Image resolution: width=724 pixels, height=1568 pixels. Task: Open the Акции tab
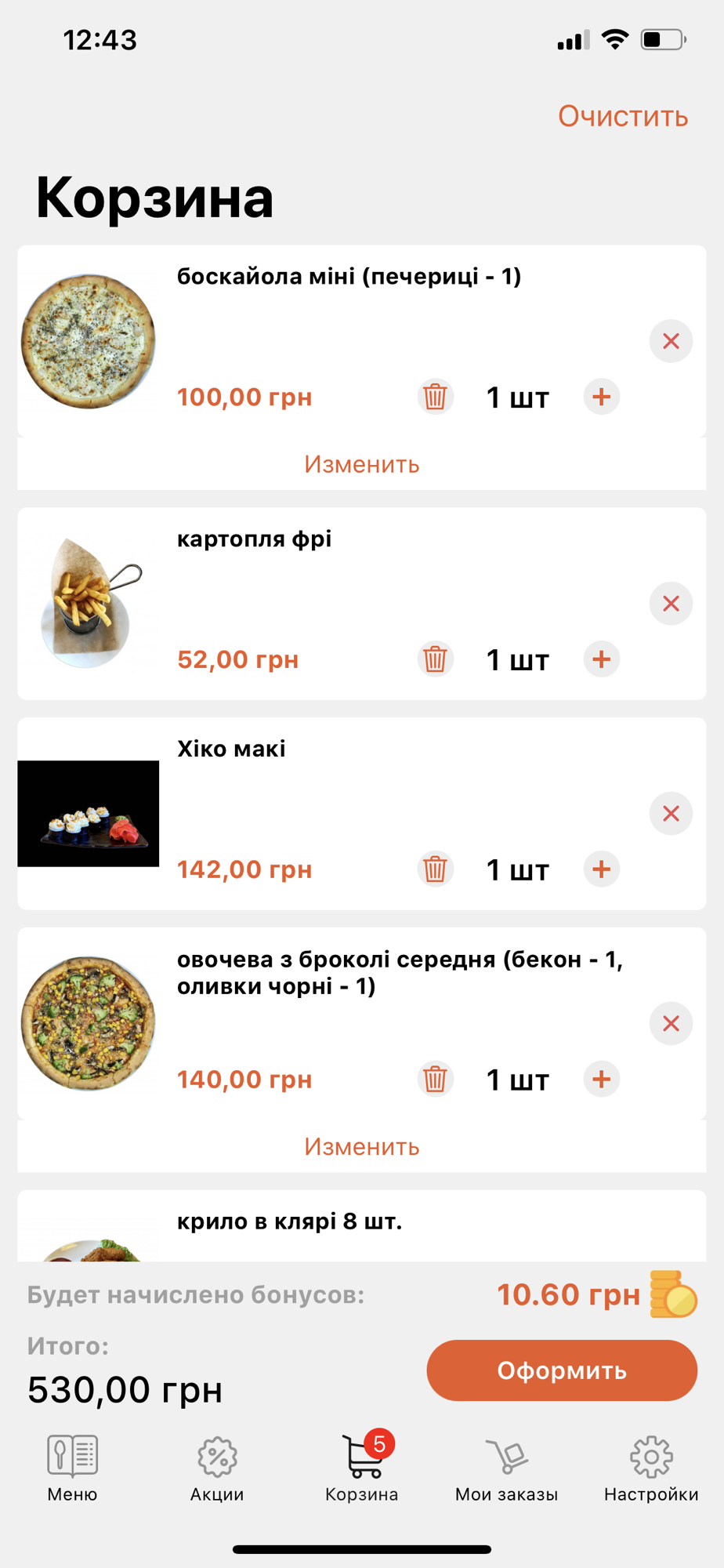217,1468
